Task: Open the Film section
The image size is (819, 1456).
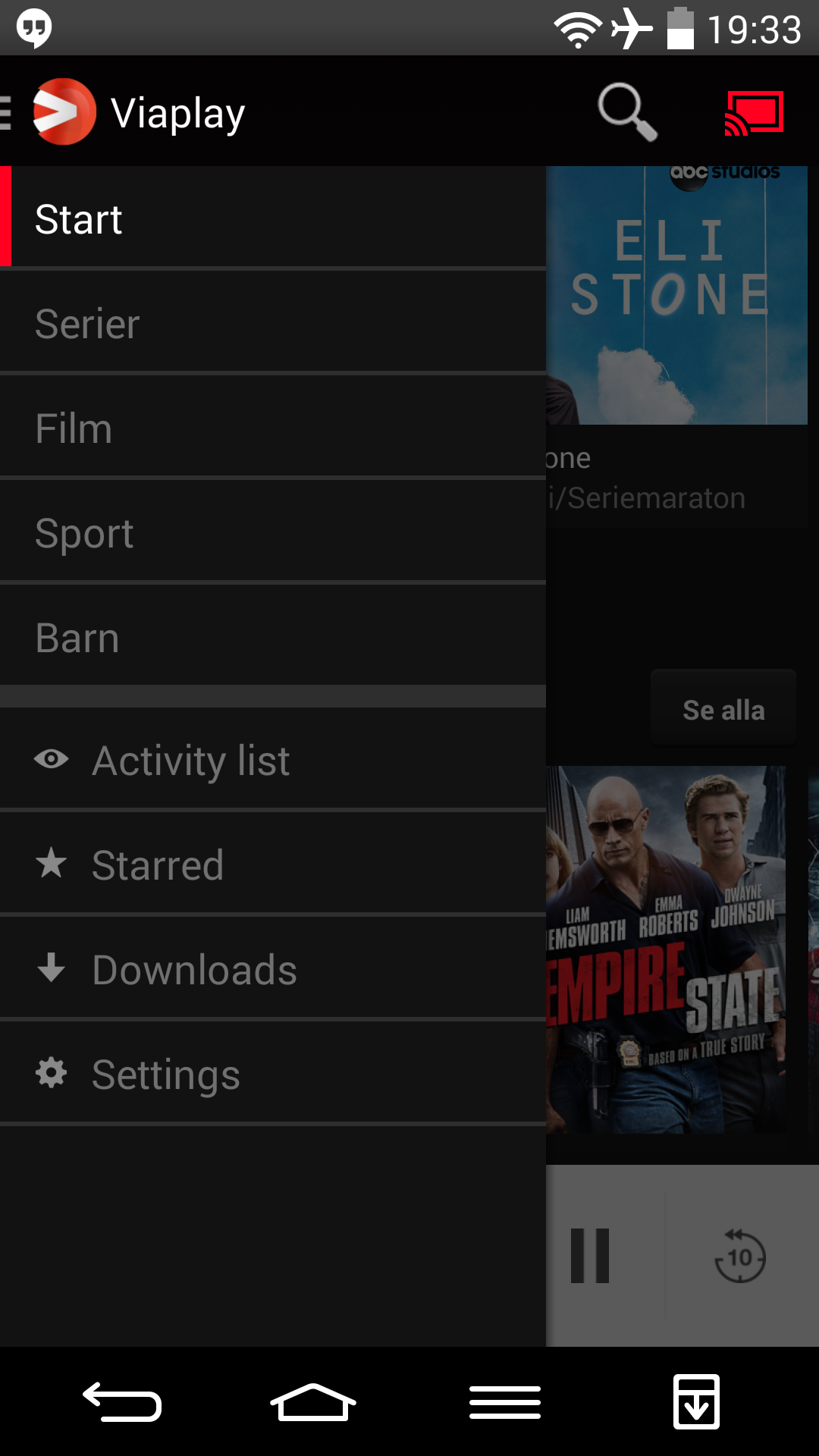Action: point(273,428)
